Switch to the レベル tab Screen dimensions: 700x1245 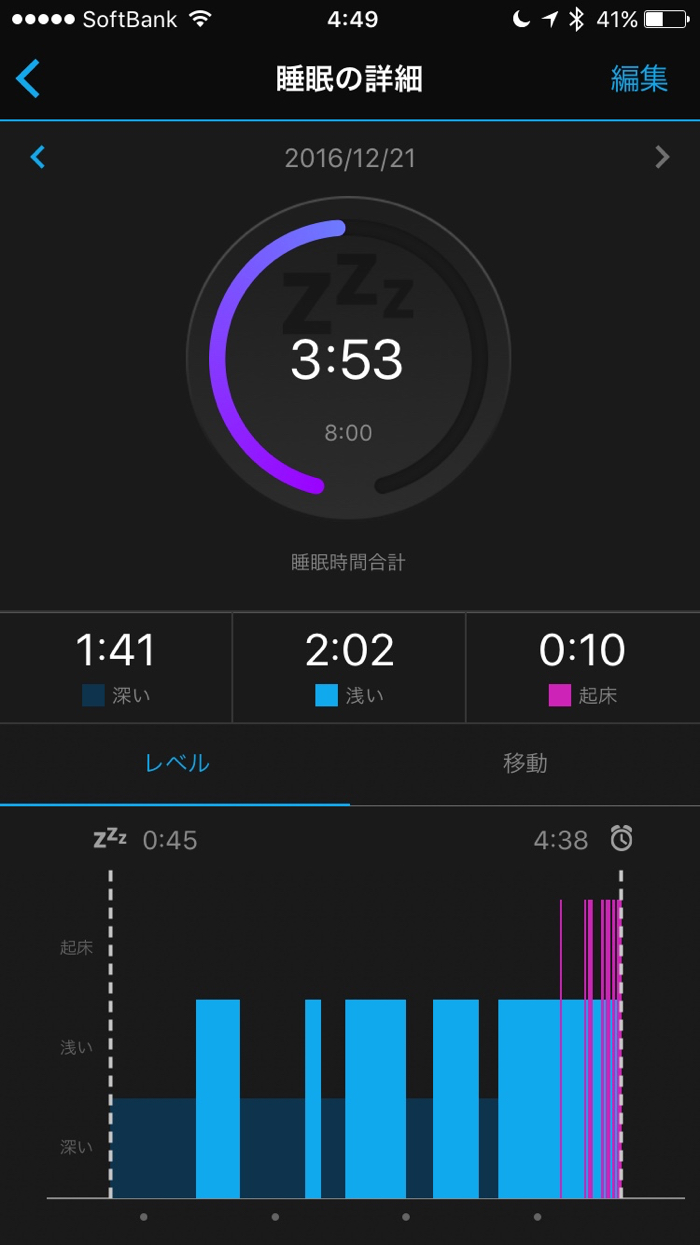click(177, 764)
